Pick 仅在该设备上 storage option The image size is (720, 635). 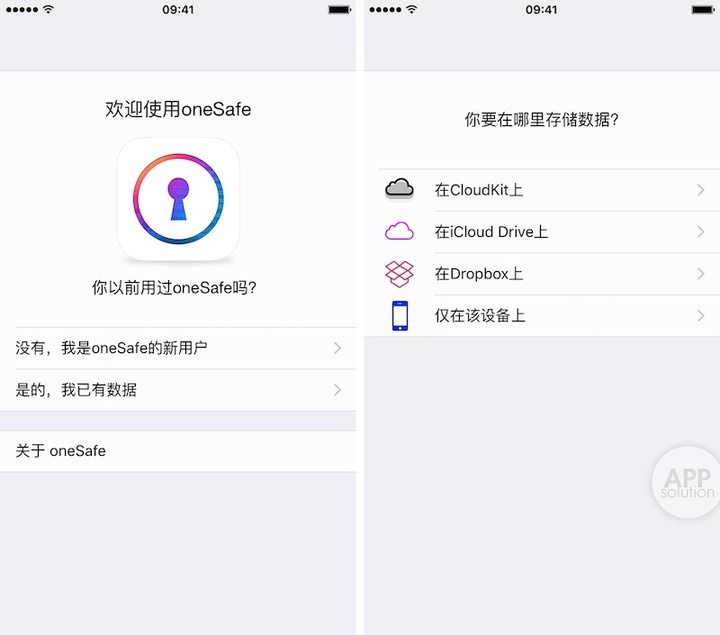tap(542, 316)
